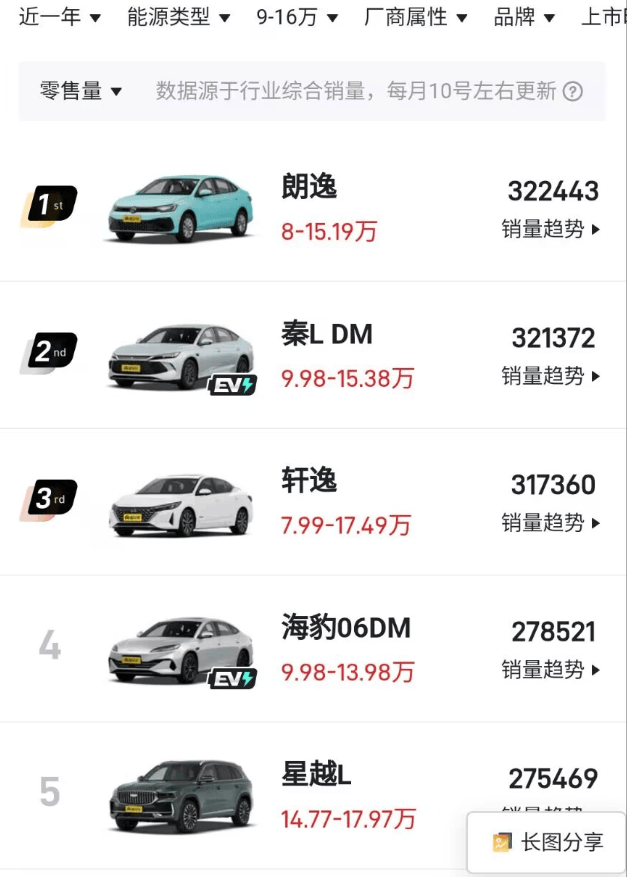Expand the 能源类型 filter
627x877 pixels.
179,17
